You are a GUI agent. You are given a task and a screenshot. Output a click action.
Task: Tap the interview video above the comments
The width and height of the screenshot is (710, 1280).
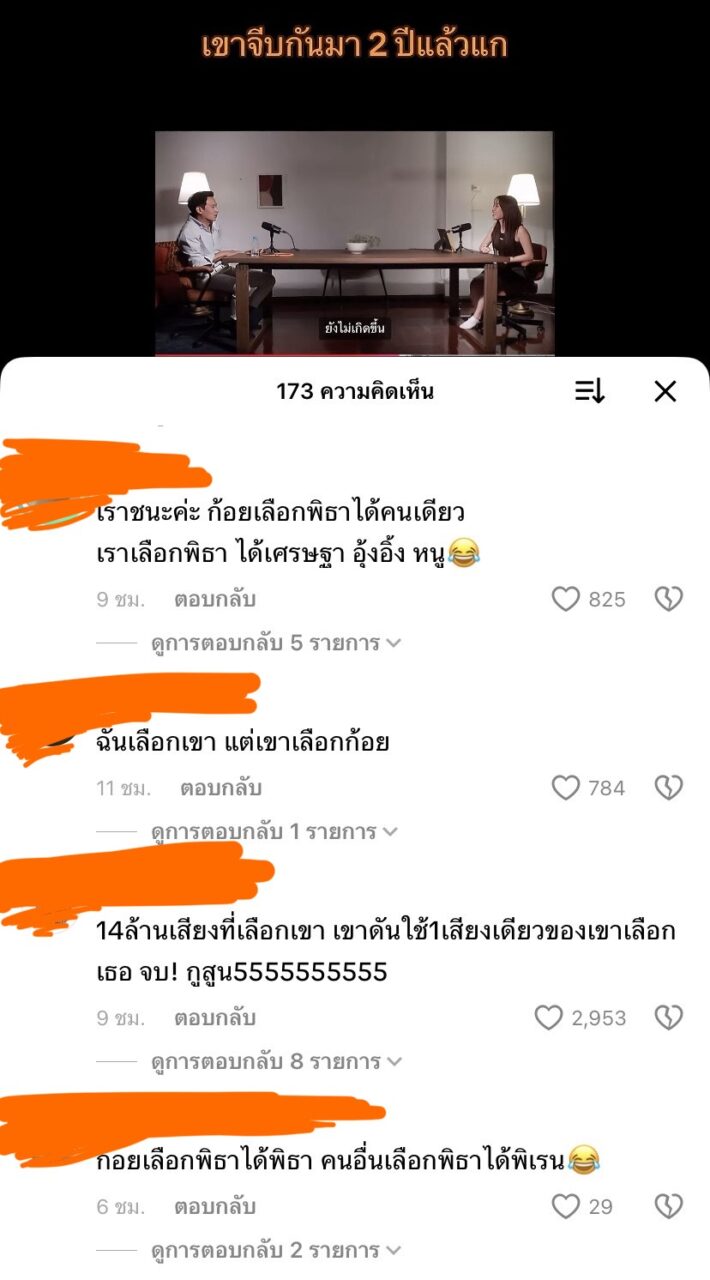click(354, 242)
